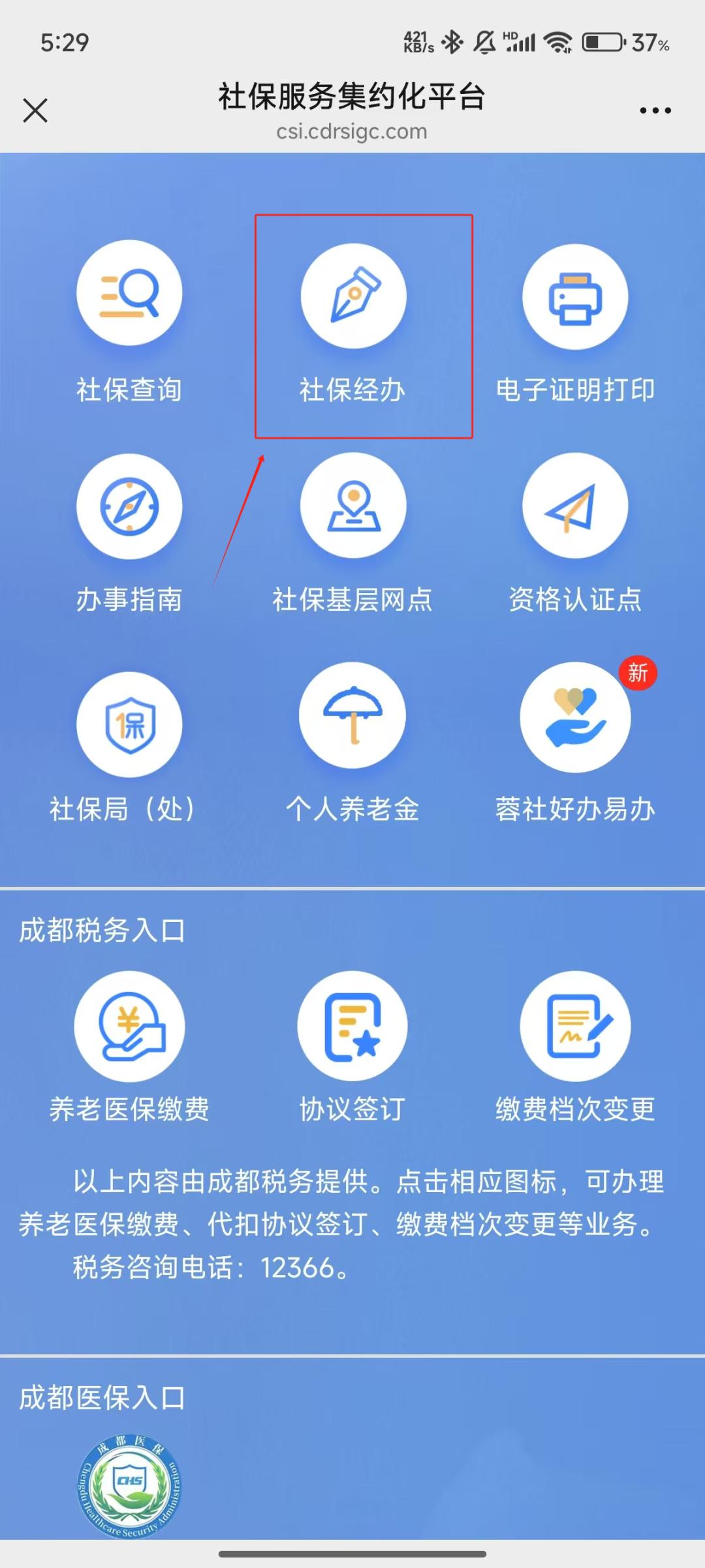Close the 社保服务集约化平台 page
This screenshot has height=1568, width=705.
coord(35,110)
